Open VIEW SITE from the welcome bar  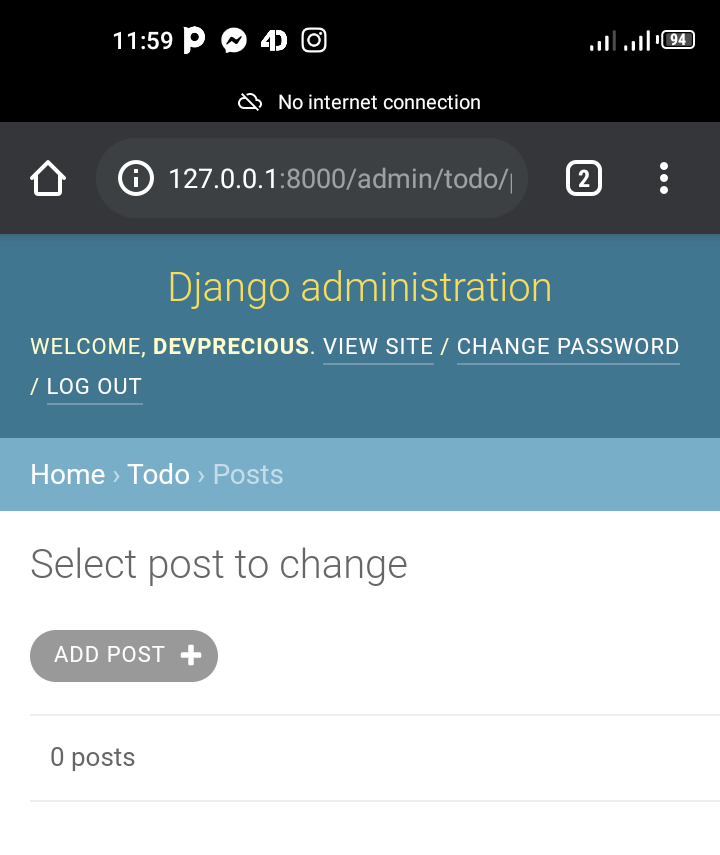point(377,346)
